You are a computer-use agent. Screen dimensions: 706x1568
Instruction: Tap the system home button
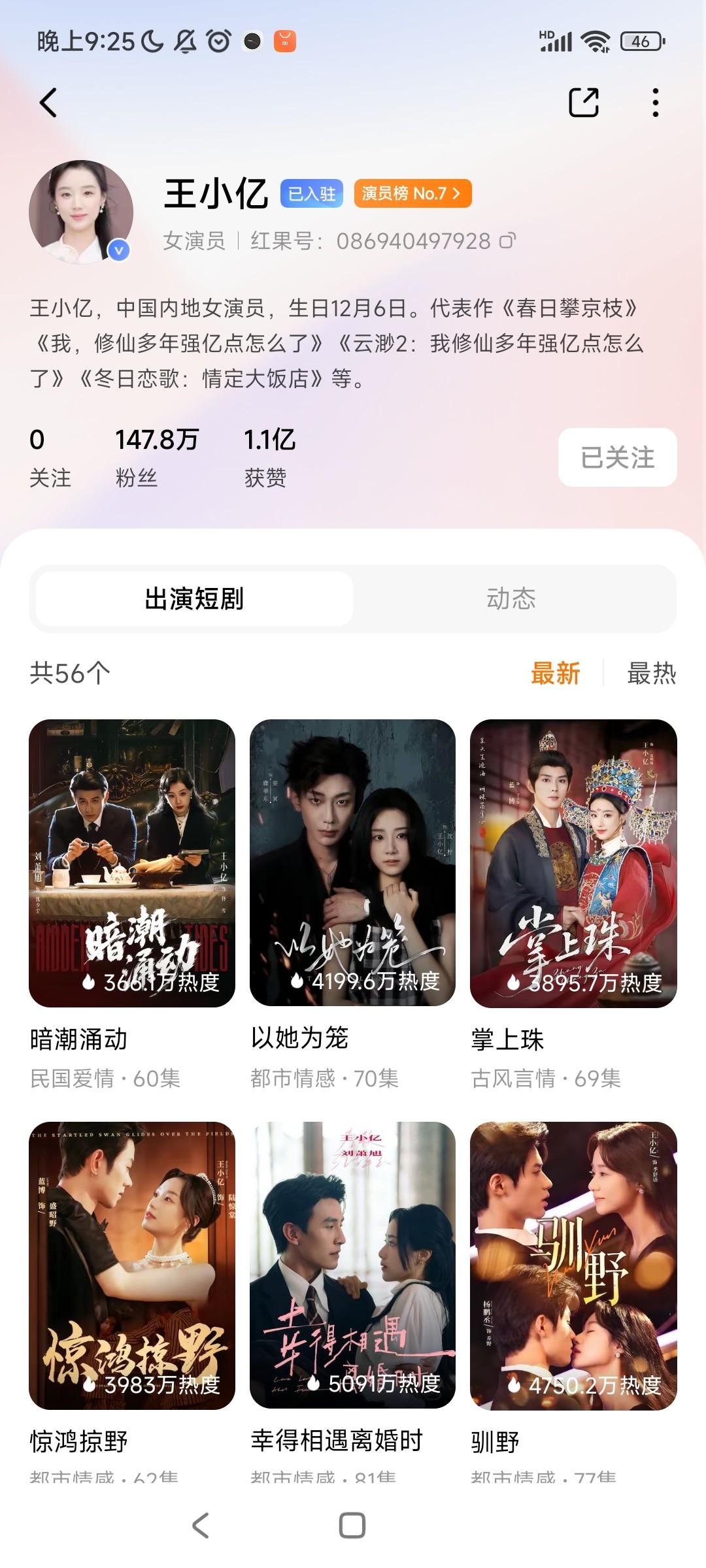tap(352, 1526)
